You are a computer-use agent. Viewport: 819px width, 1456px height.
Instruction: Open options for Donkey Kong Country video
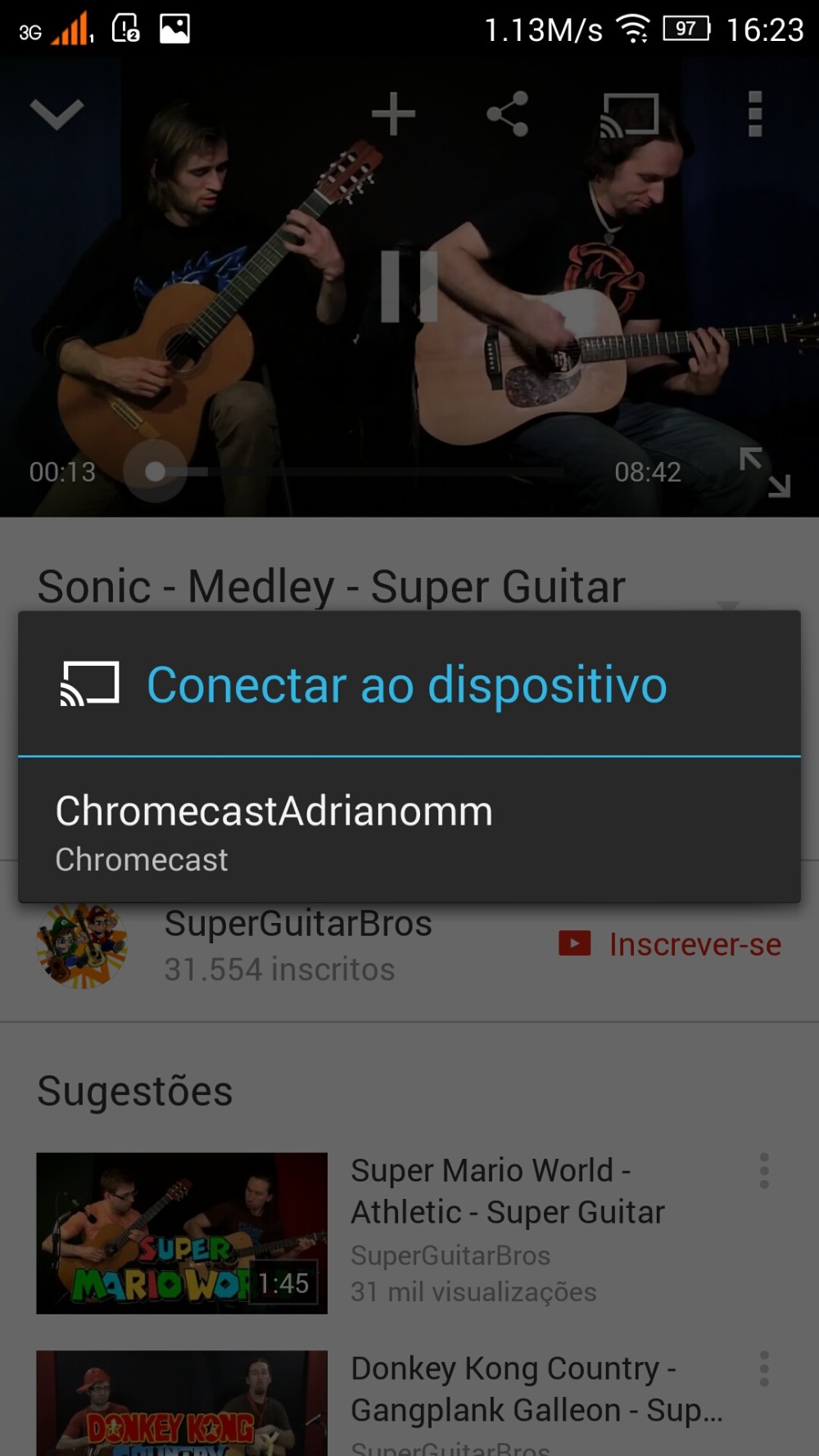764,1368
